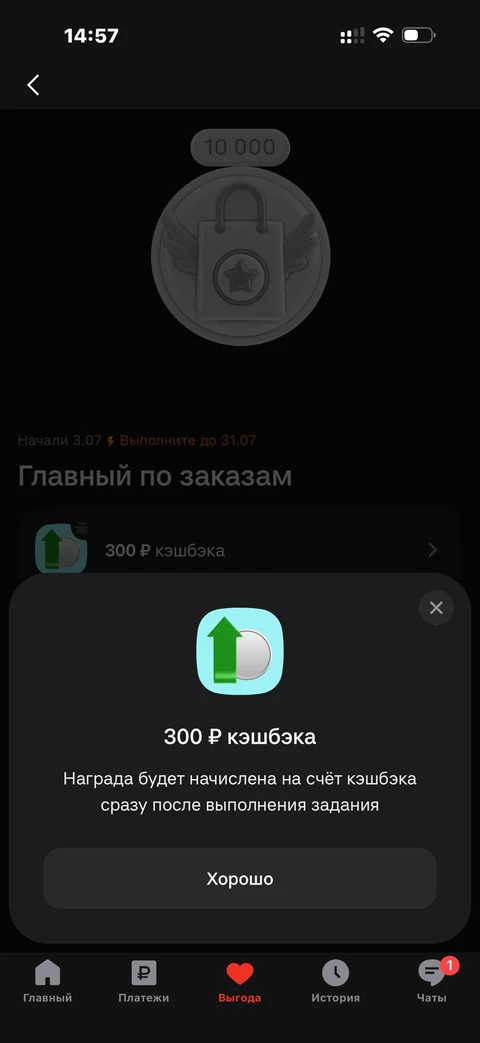Switch to the История tab
480x1043 pixels.
pyautogui.click(x=336, y=981)
